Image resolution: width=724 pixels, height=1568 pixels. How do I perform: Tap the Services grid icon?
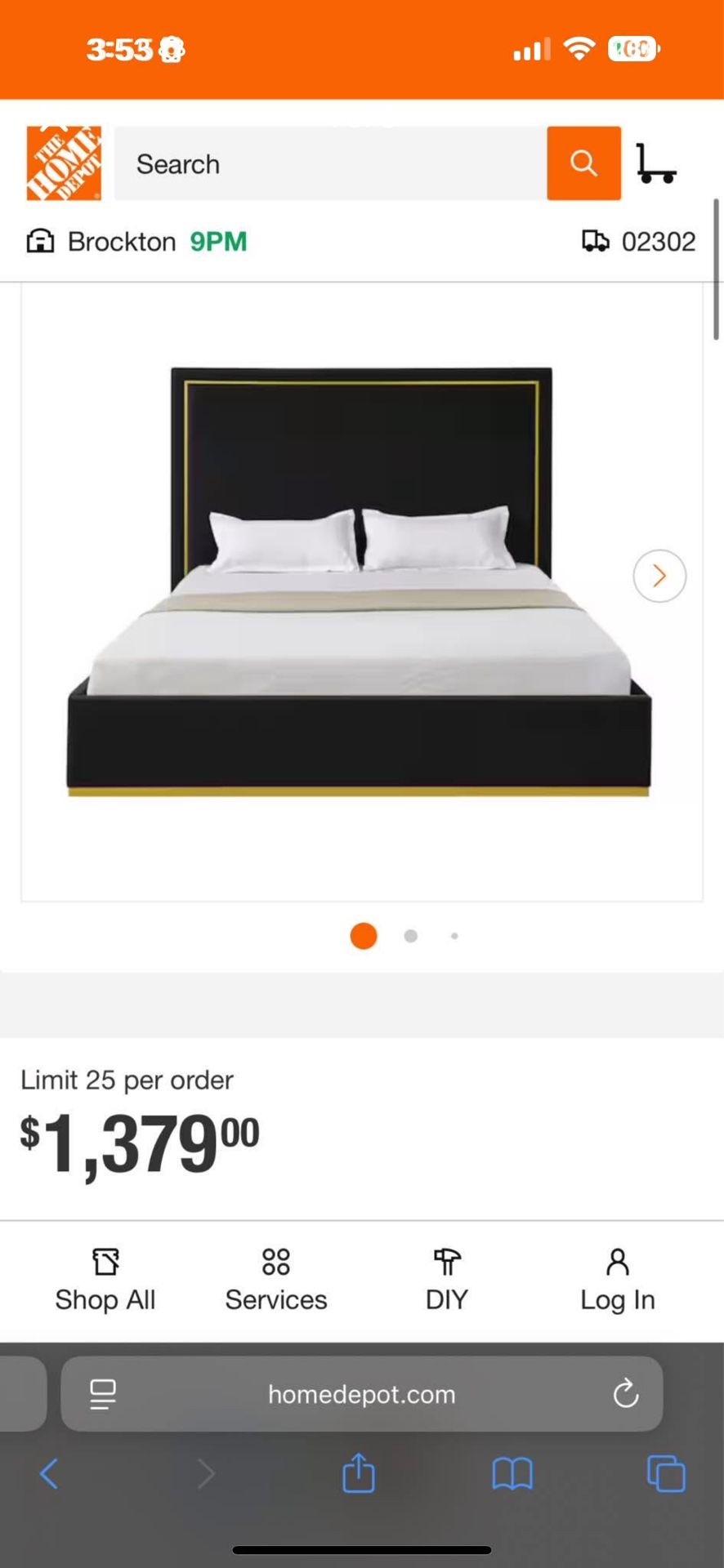[x=275, y=1263]
